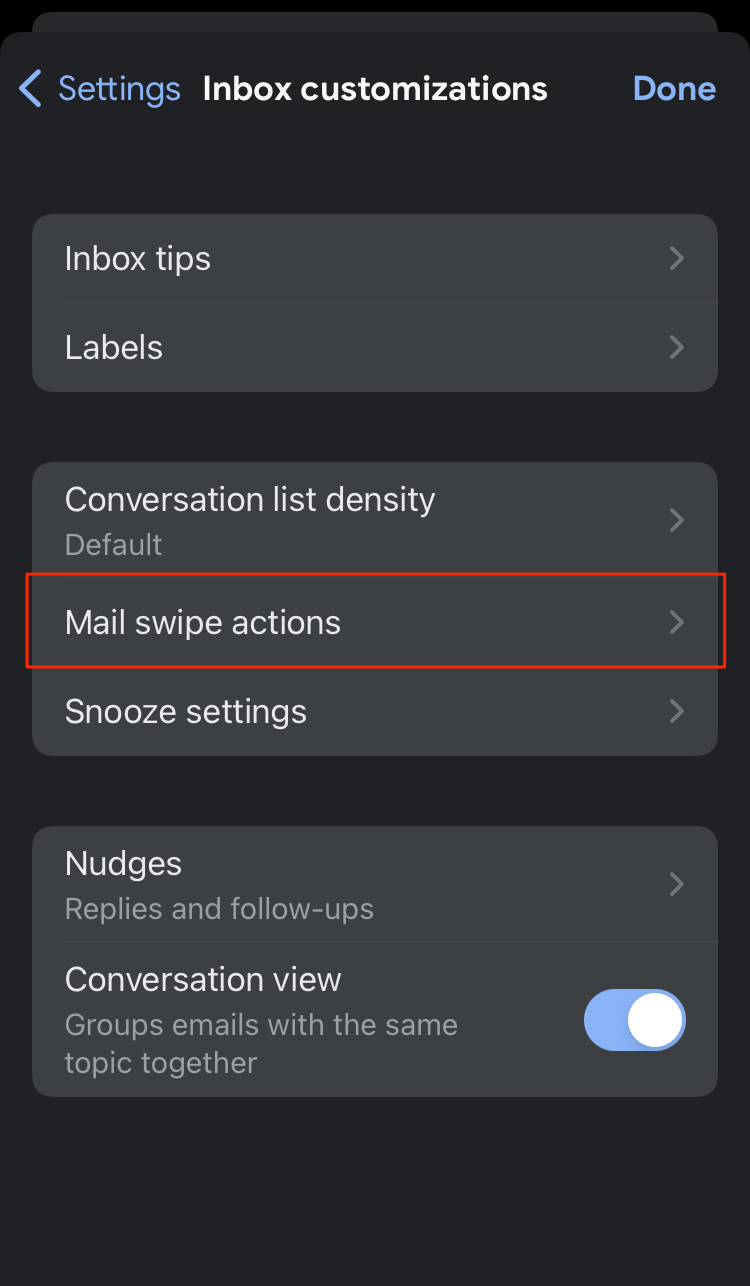750x1286 pixels.
Task: Open the Labels settings row
Action: click(375, 347)
